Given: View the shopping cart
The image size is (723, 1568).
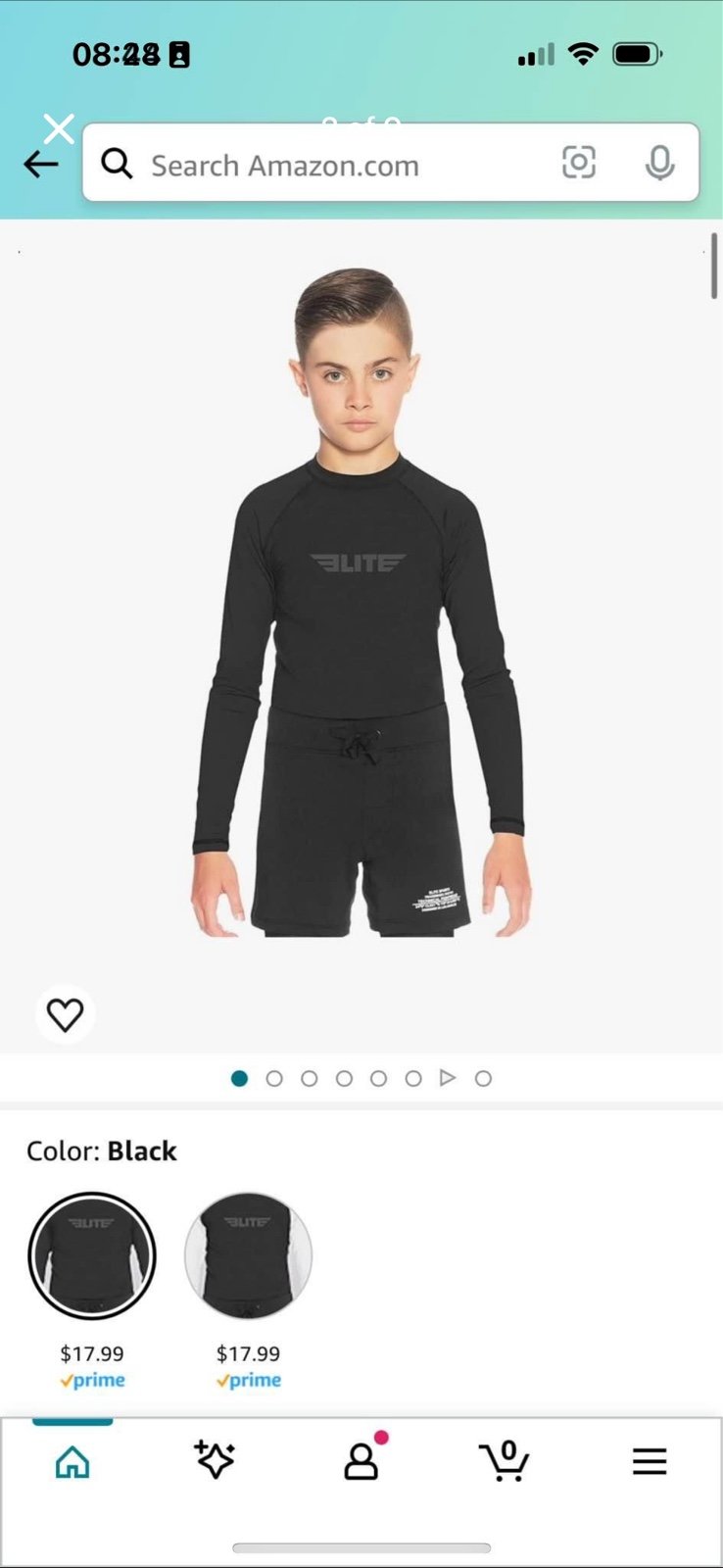Looking at the screenshot, I should 505,1461.
